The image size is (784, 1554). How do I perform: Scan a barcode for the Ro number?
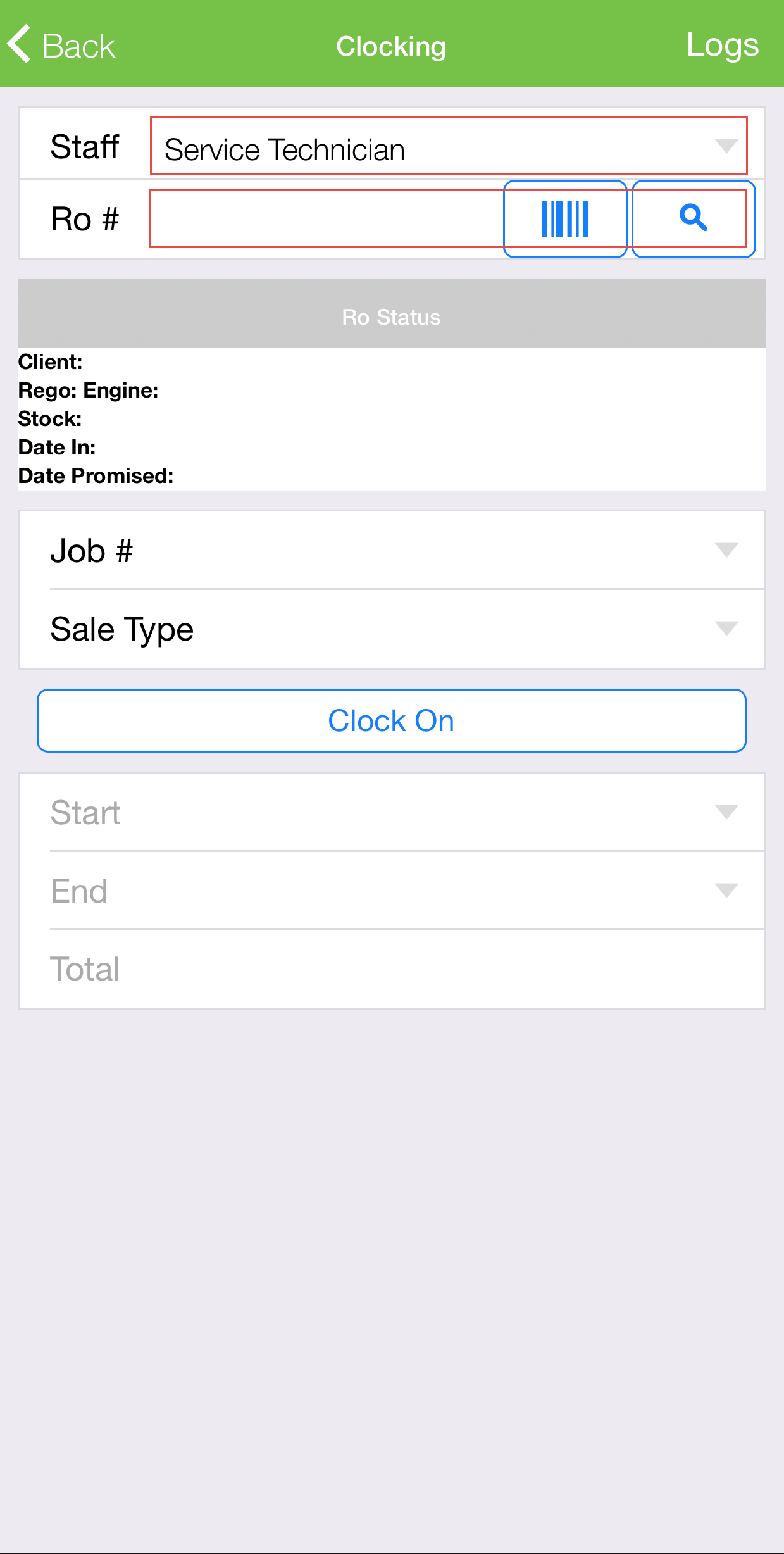[x=564, y=219]
